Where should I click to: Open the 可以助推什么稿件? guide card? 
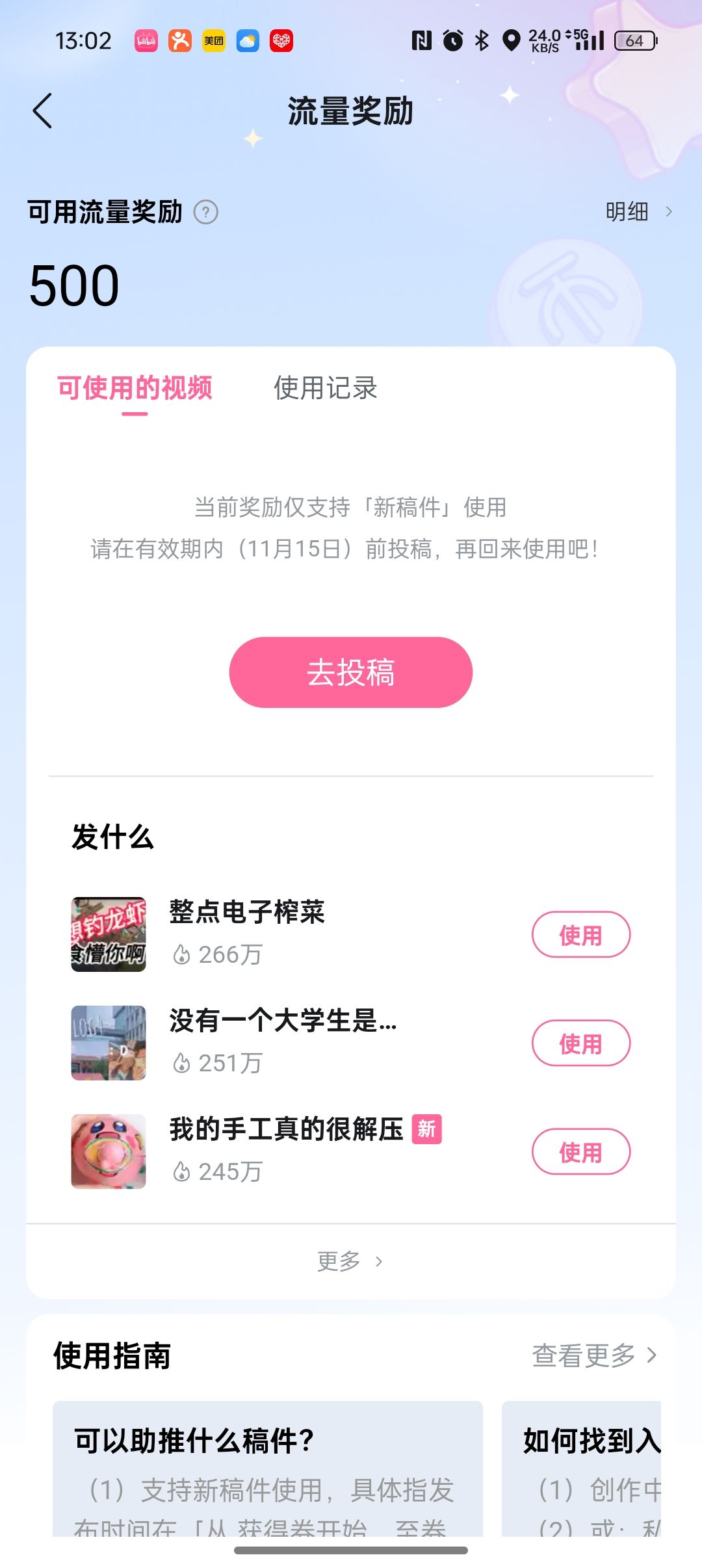[x=267, y=1469]
